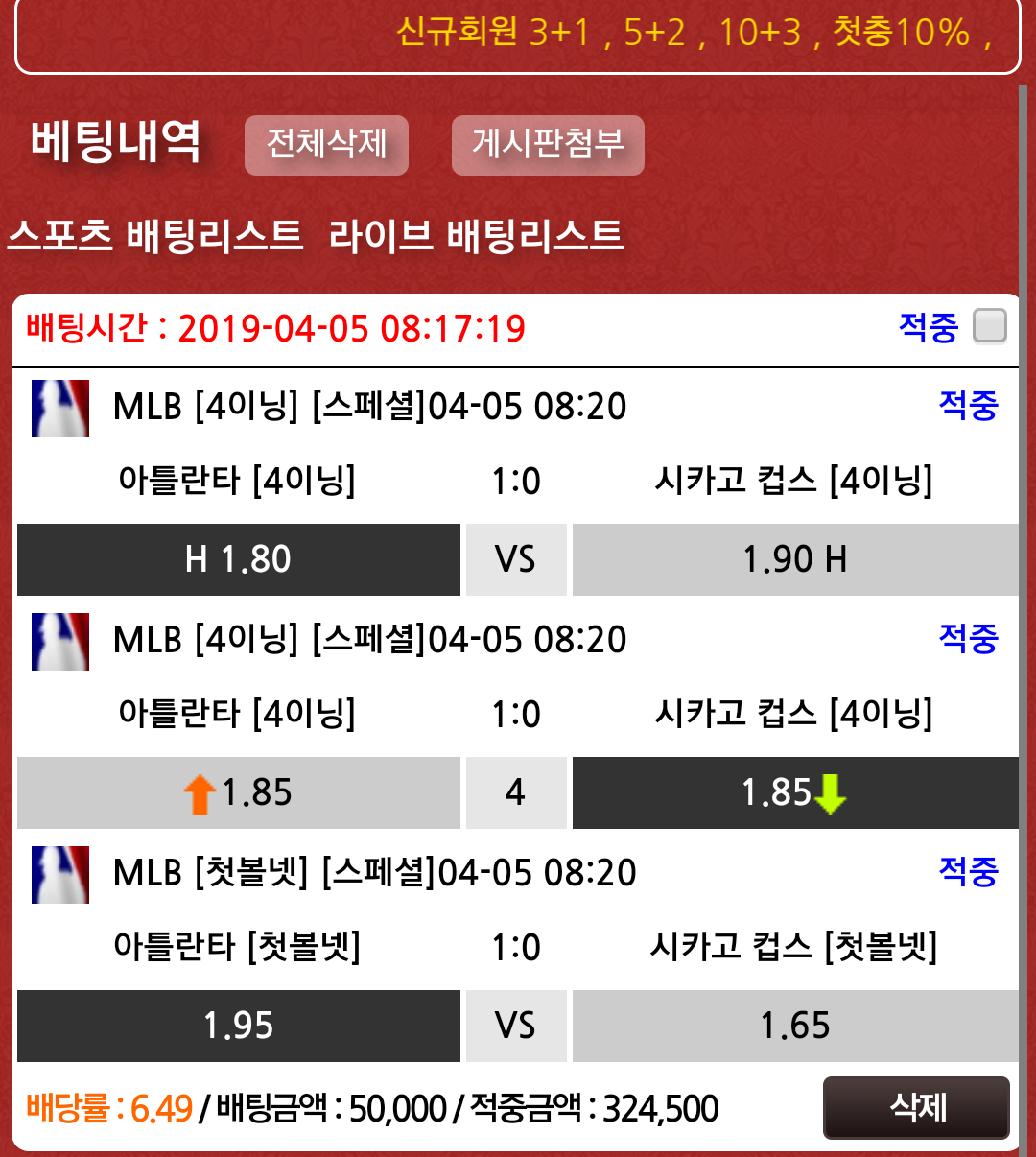Tap the 게시판첨부 button

[548, 145]
